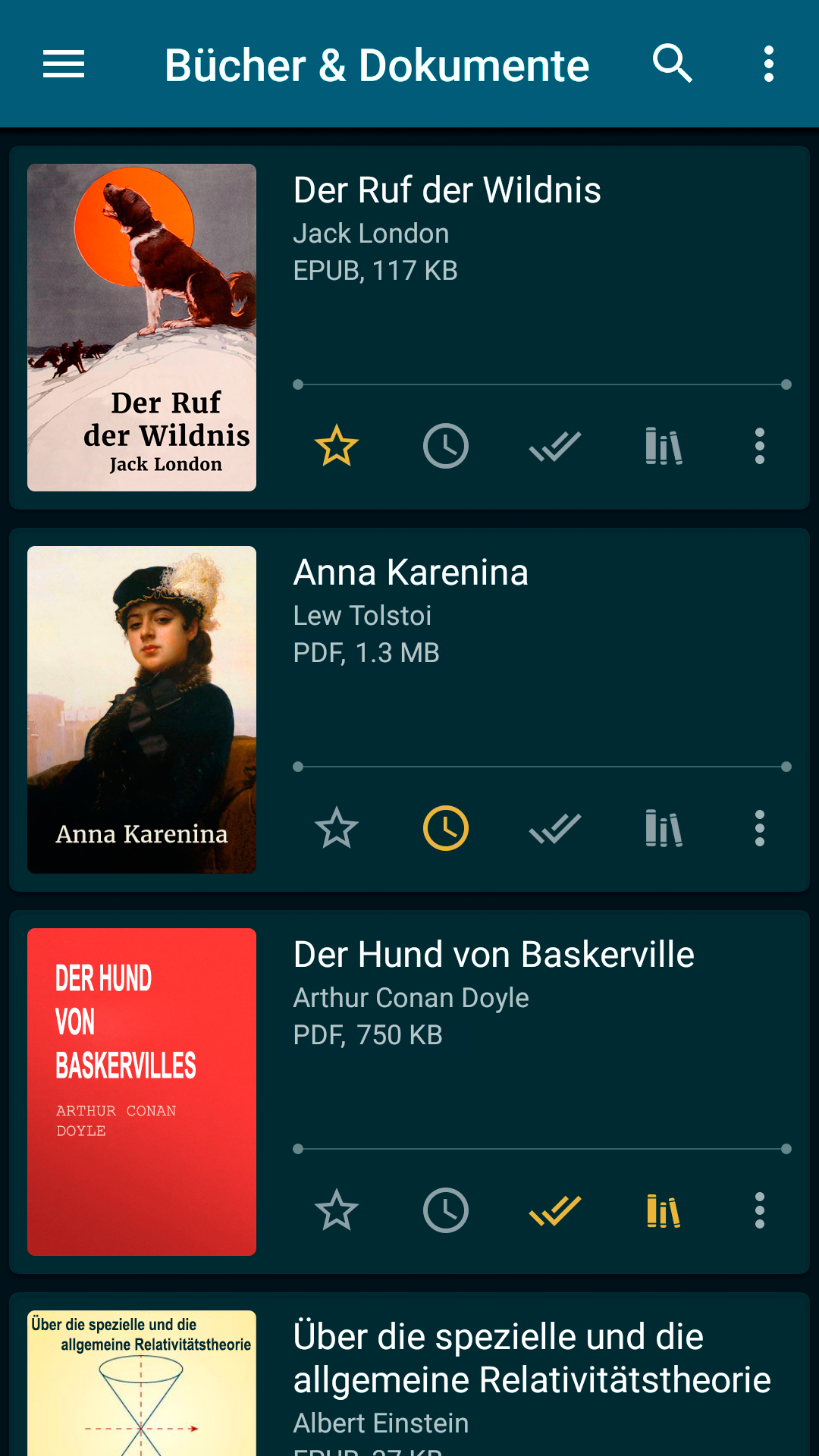819x1456 pixels.
Task: Unmark Der Ruf der Wildnis as favorite
Action: coord(336,446)
